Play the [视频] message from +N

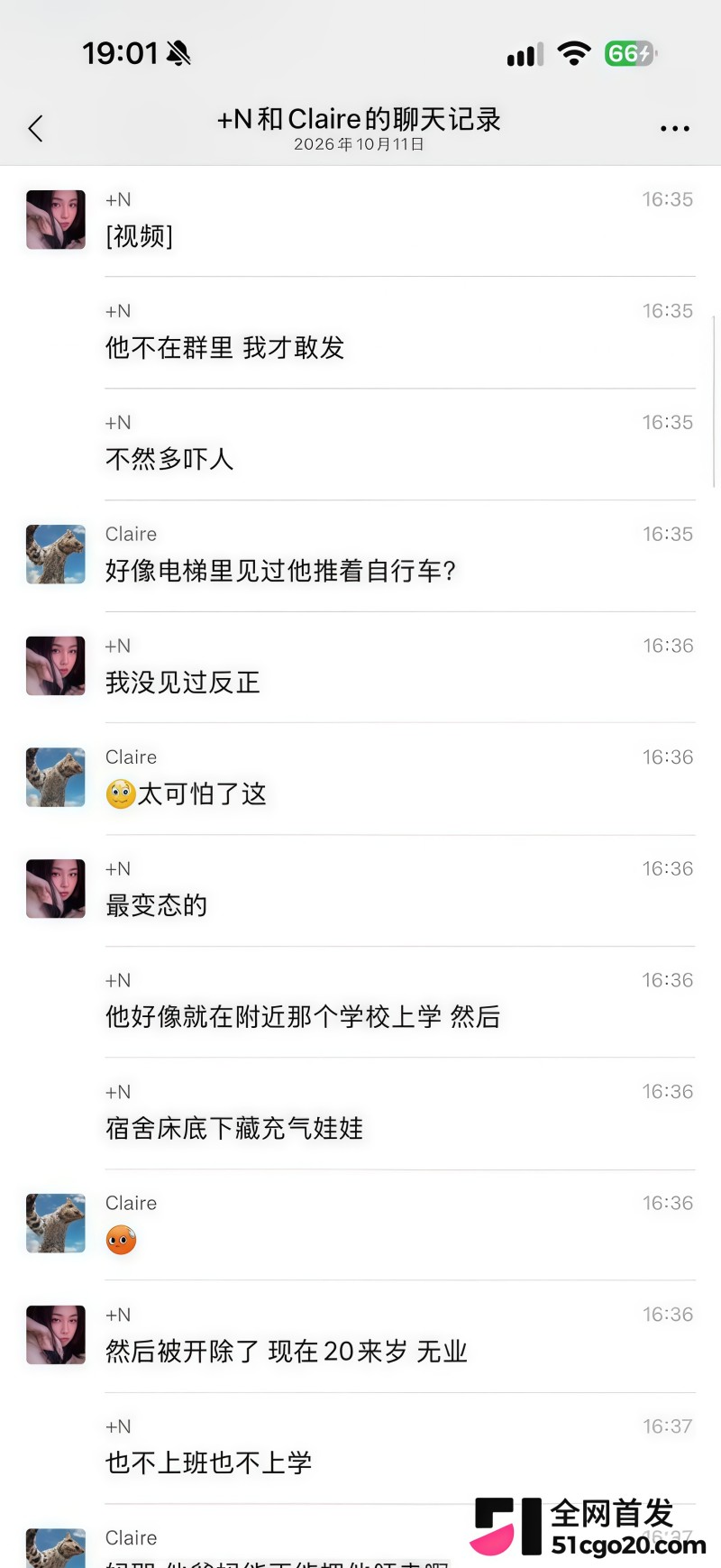(x=140, y=236)
